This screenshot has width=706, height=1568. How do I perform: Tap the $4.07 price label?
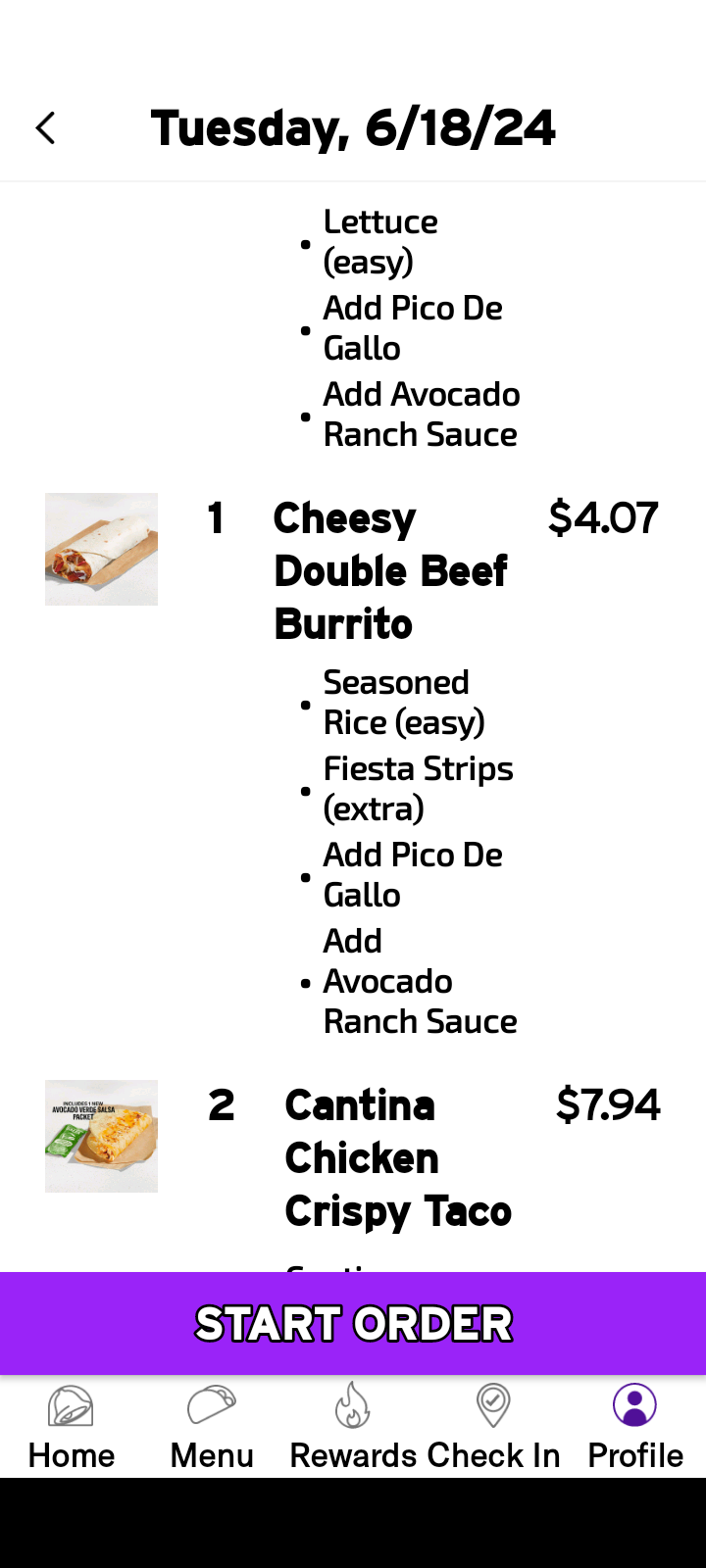(604, 517)
